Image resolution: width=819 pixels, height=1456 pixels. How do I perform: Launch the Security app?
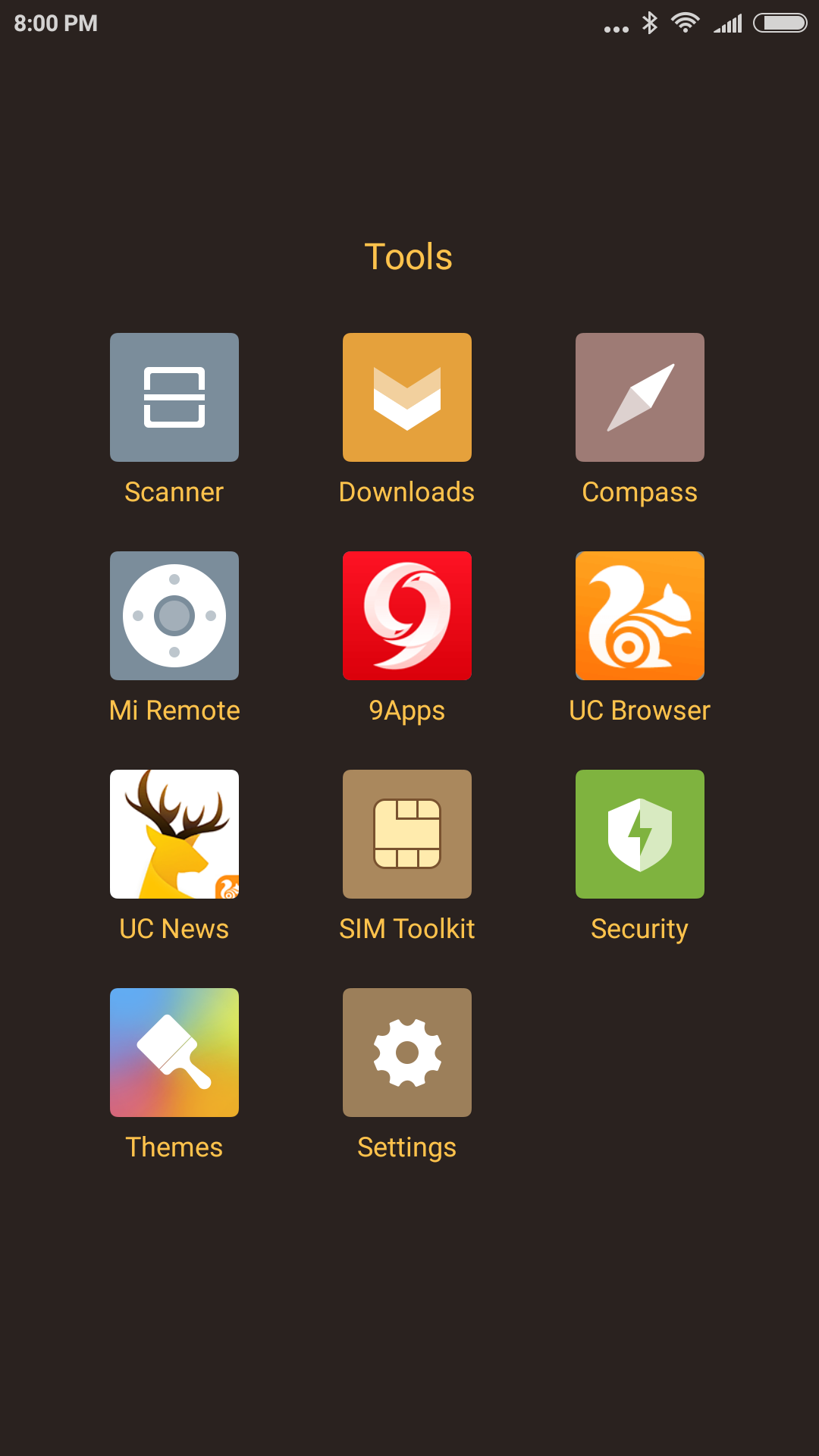click(640, 834)
